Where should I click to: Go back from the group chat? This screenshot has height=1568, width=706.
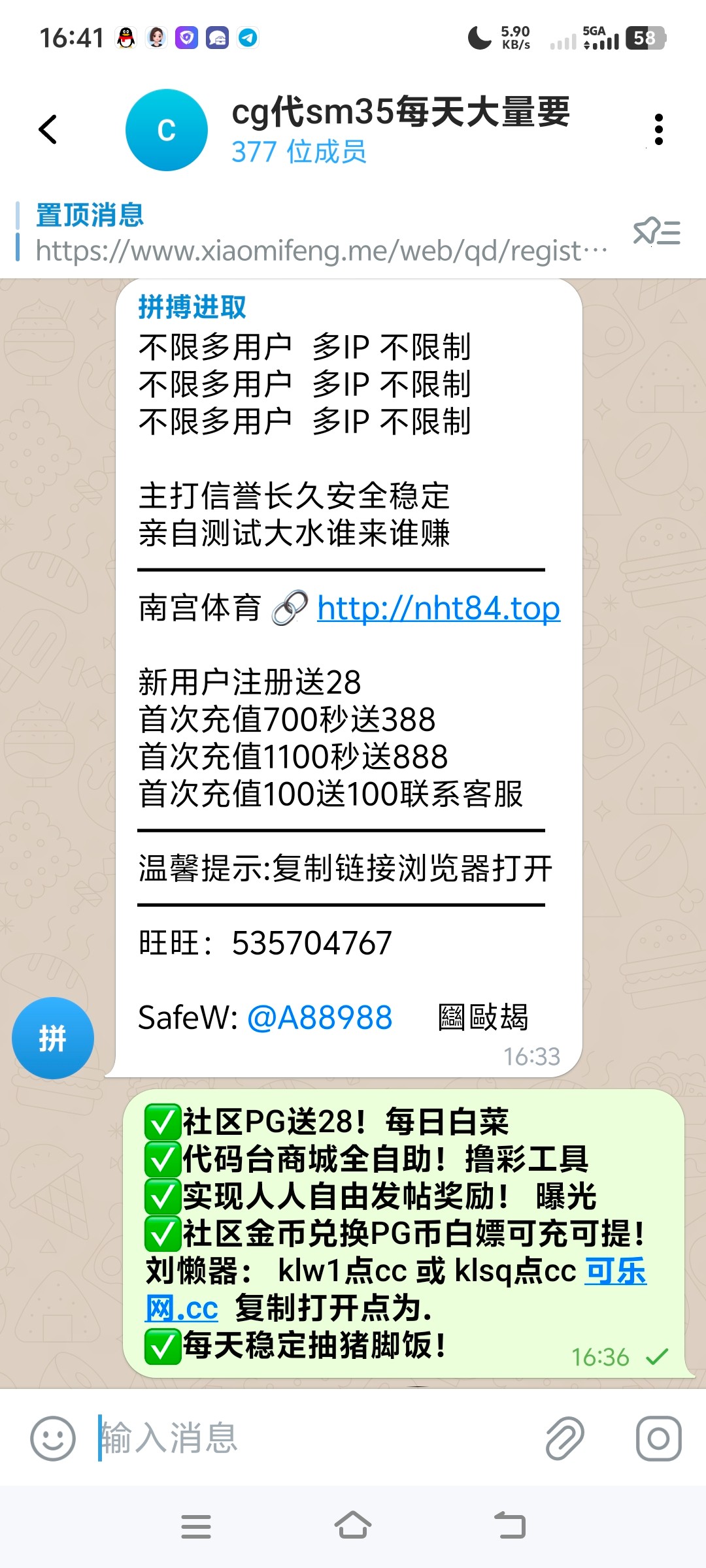point(48,129)
